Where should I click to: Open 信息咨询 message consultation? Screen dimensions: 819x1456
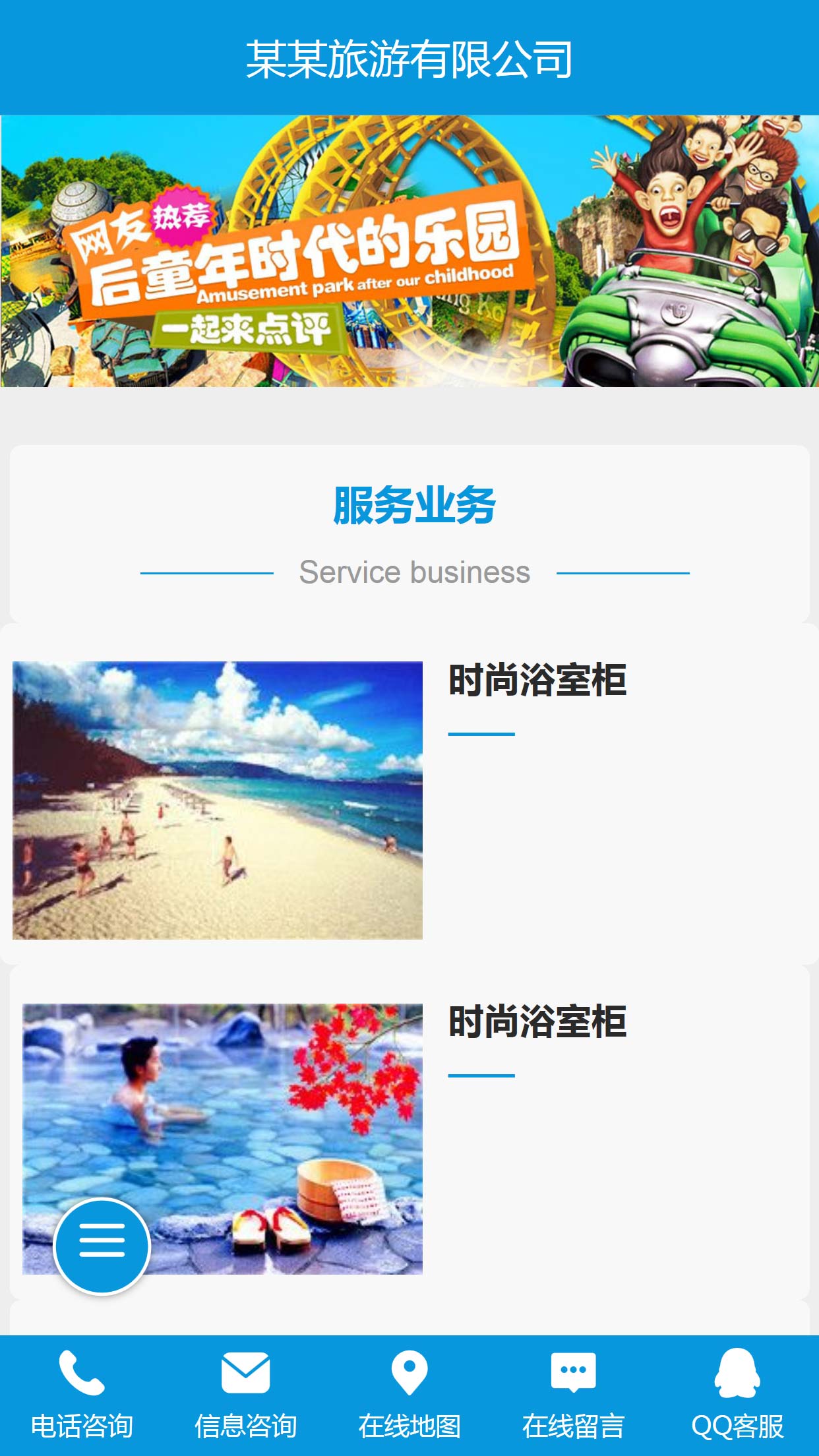coord(245,1395)
